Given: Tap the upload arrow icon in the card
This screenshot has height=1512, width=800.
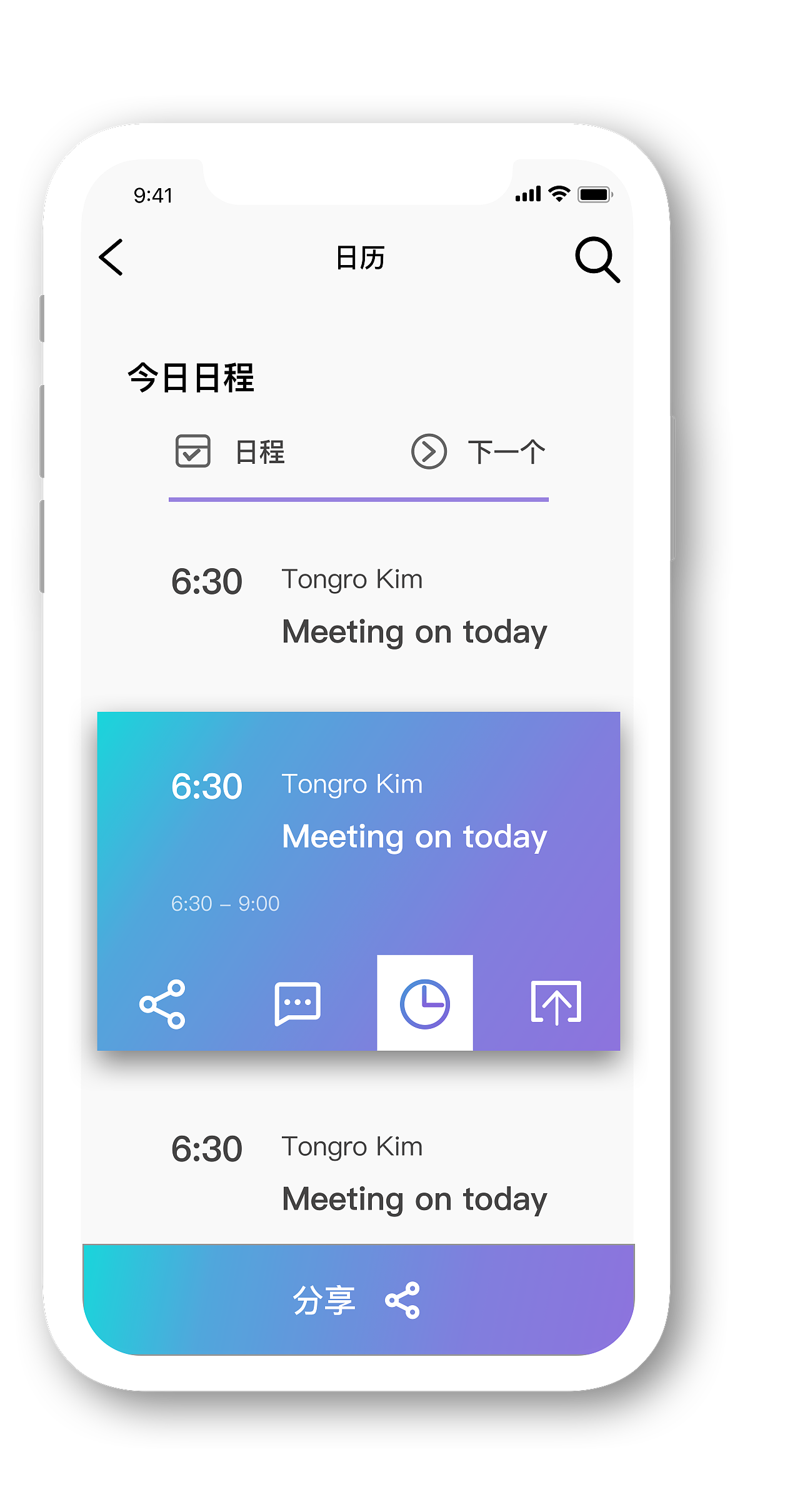Looking at the screenshot, I should click(x=556, y=1003).
